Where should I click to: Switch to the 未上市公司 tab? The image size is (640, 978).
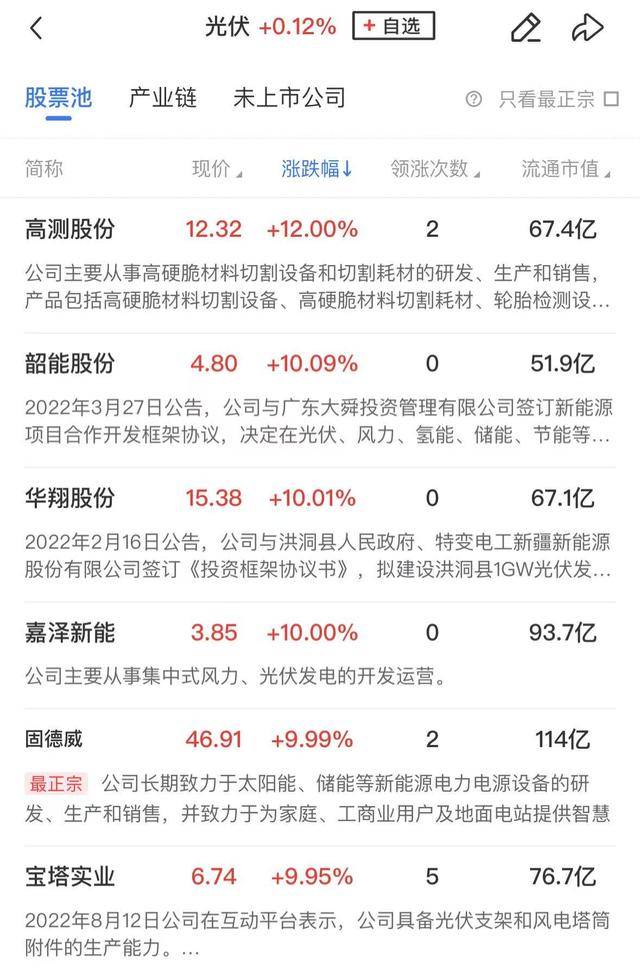coord(289,98)
